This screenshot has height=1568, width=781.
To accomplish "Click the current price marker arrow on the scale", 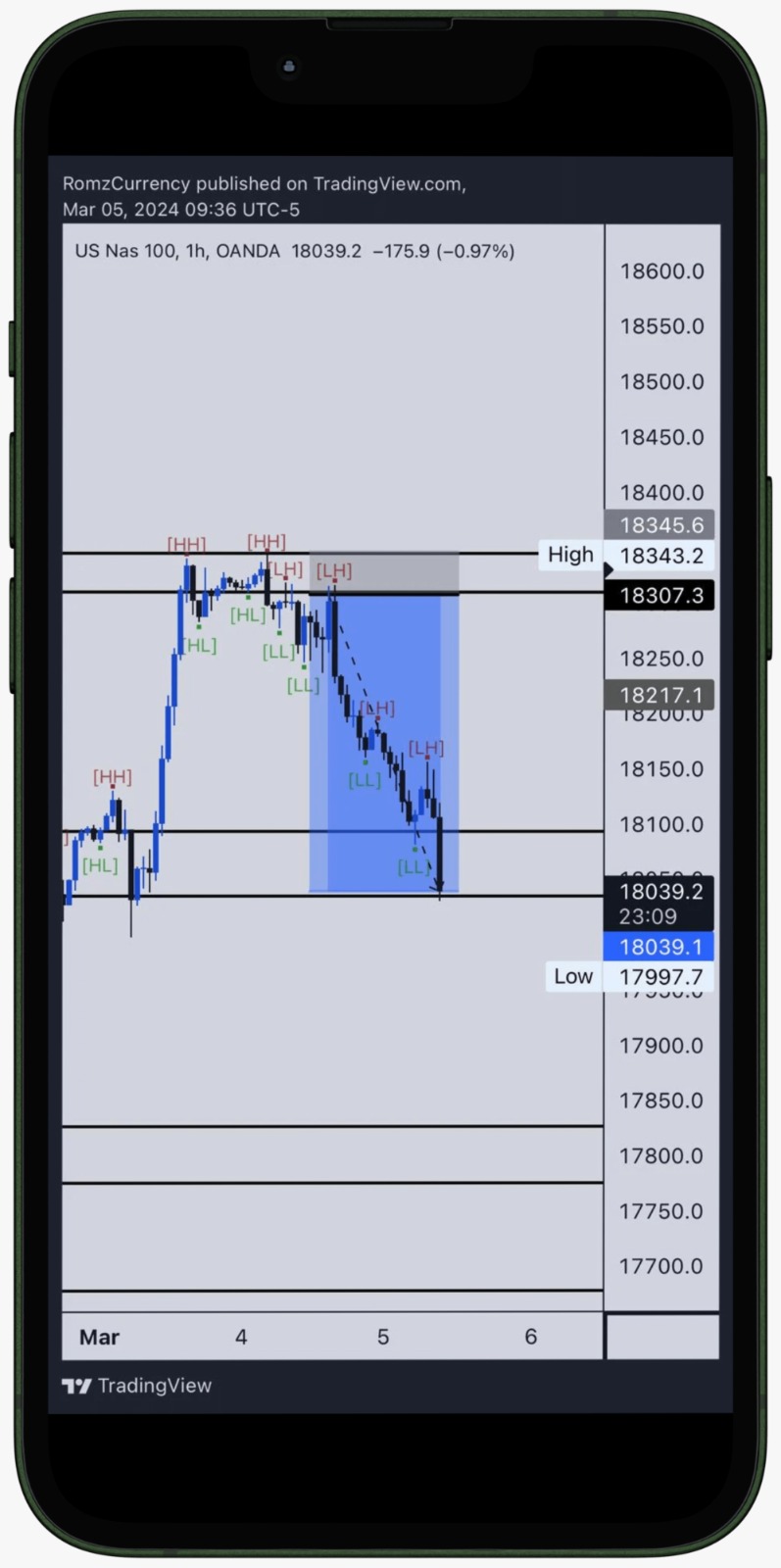I will pyautogui.click(x=610, y=567).
